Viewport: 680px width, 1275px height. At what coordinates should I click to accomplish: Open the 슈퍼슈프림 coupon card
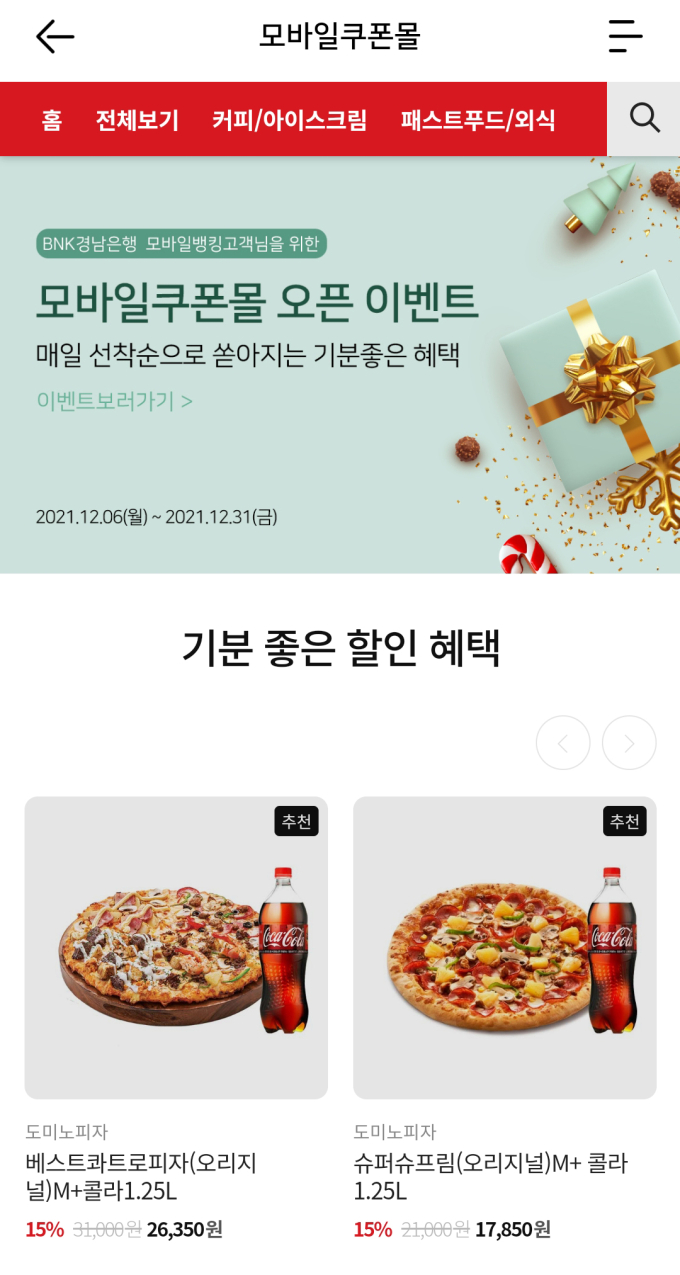point(504,948)
